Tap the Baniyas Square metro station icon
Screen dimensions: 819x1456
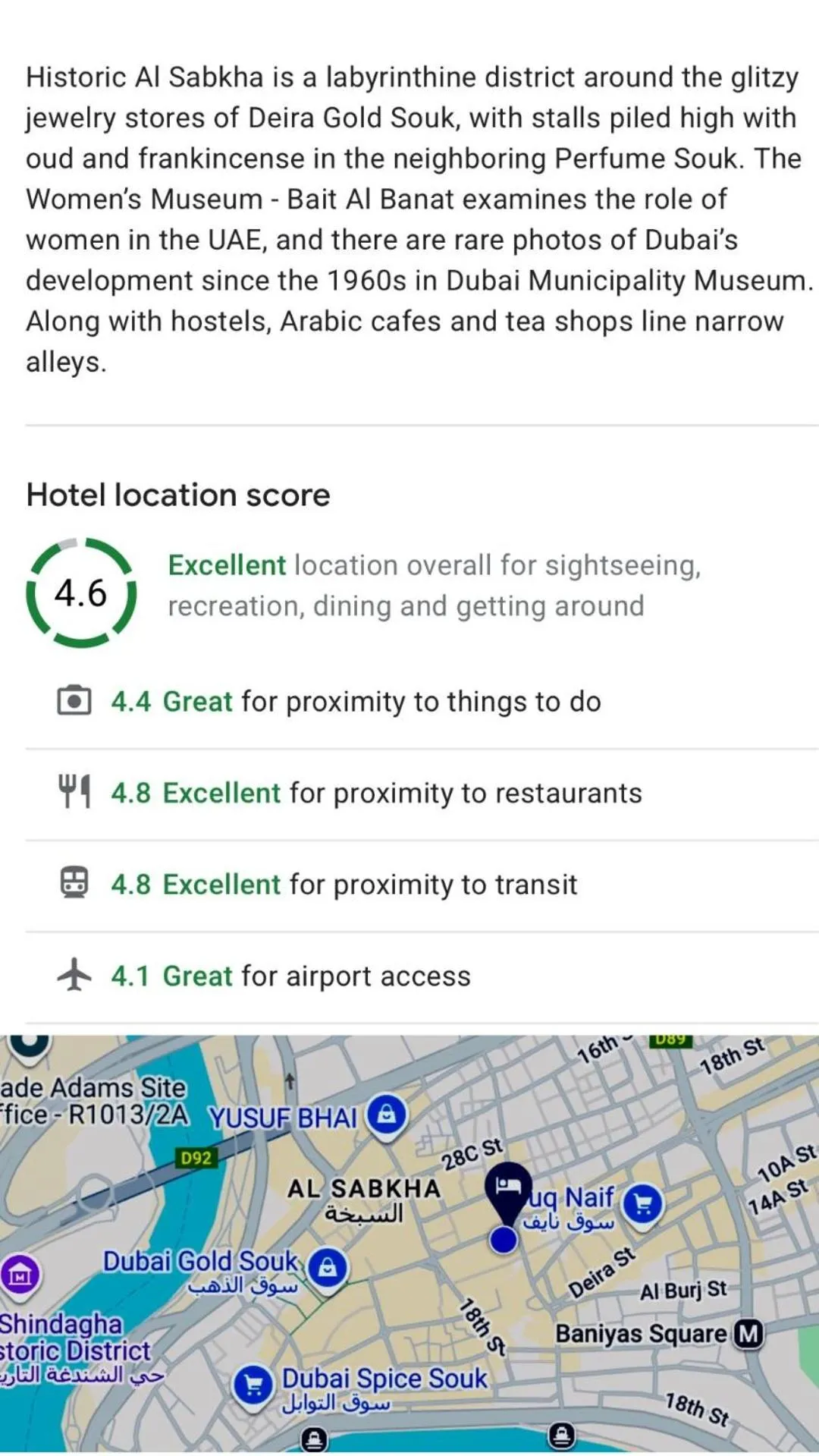(x=748, y=1334)
